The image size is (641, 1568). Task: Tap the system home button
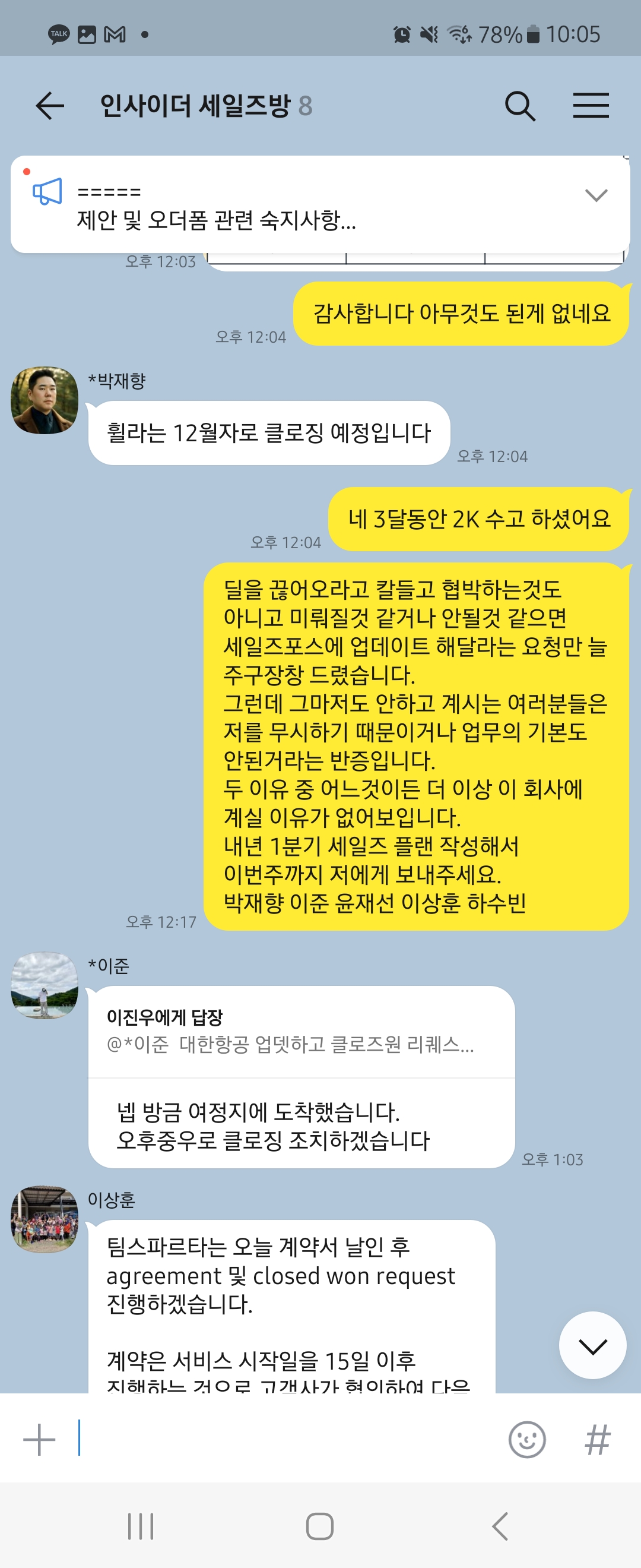(x=320, y=1526)
